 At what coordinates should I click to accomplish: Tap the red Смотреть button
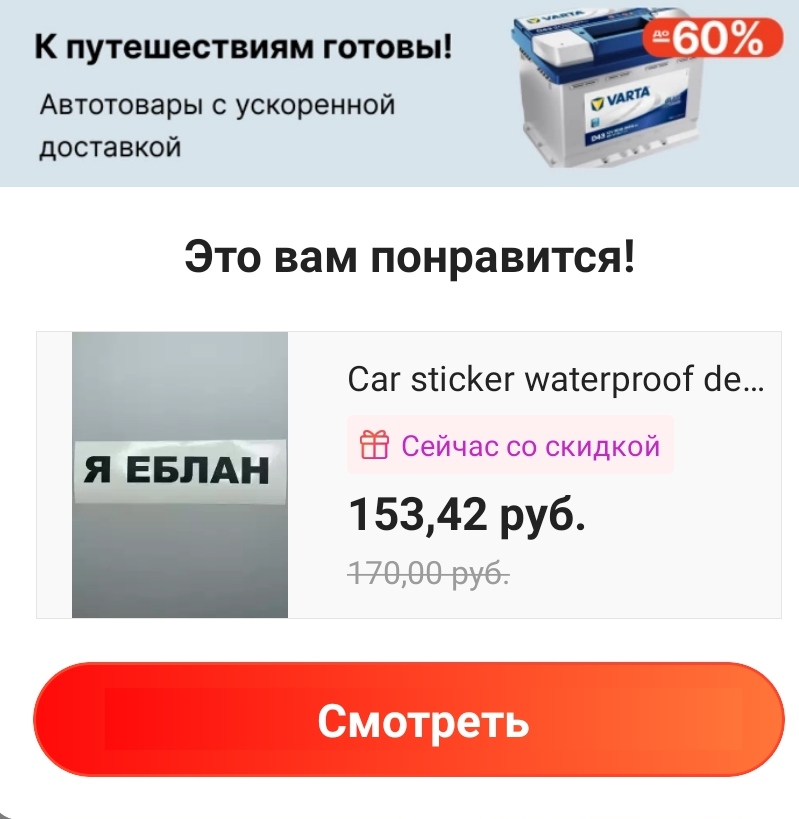coord(409,720)
